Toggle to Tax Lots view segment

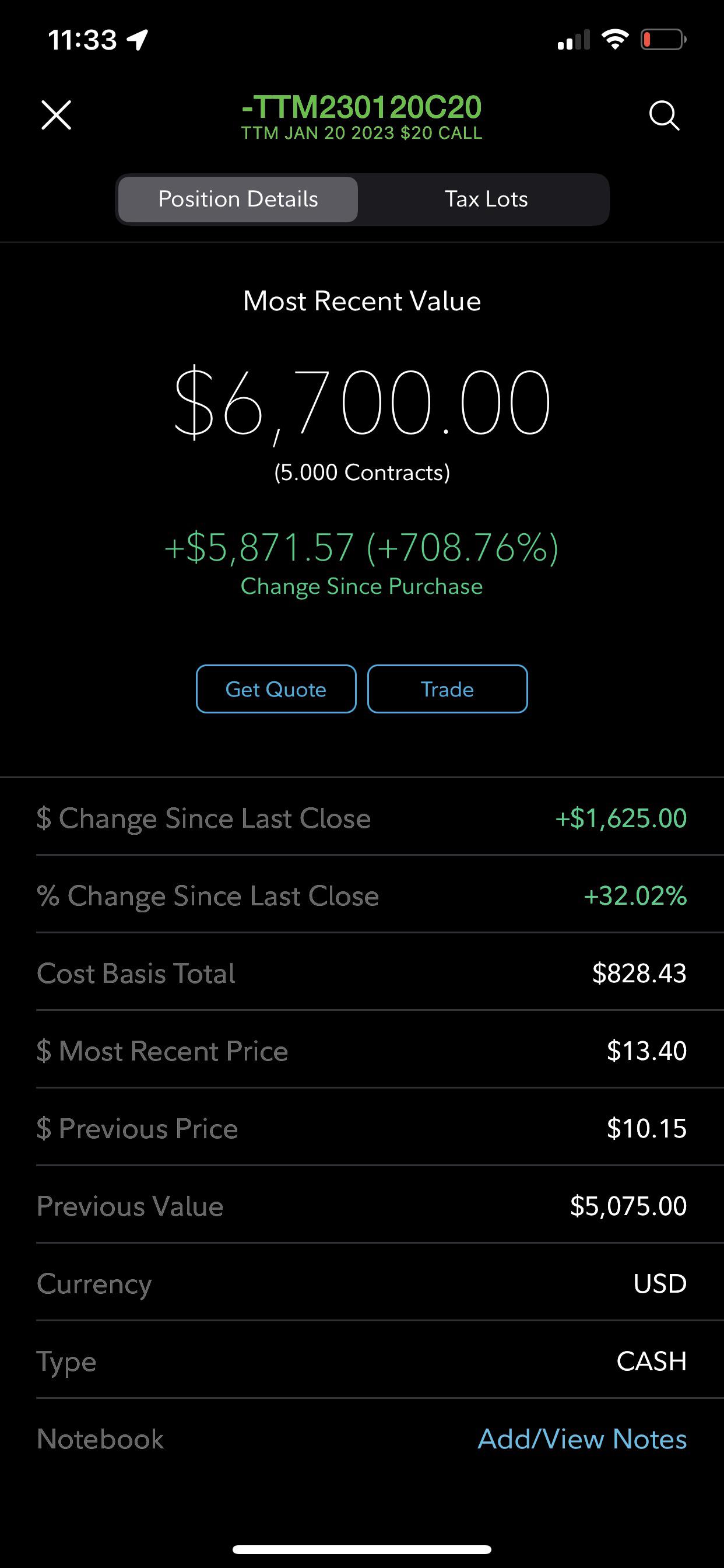pos(486,199)
